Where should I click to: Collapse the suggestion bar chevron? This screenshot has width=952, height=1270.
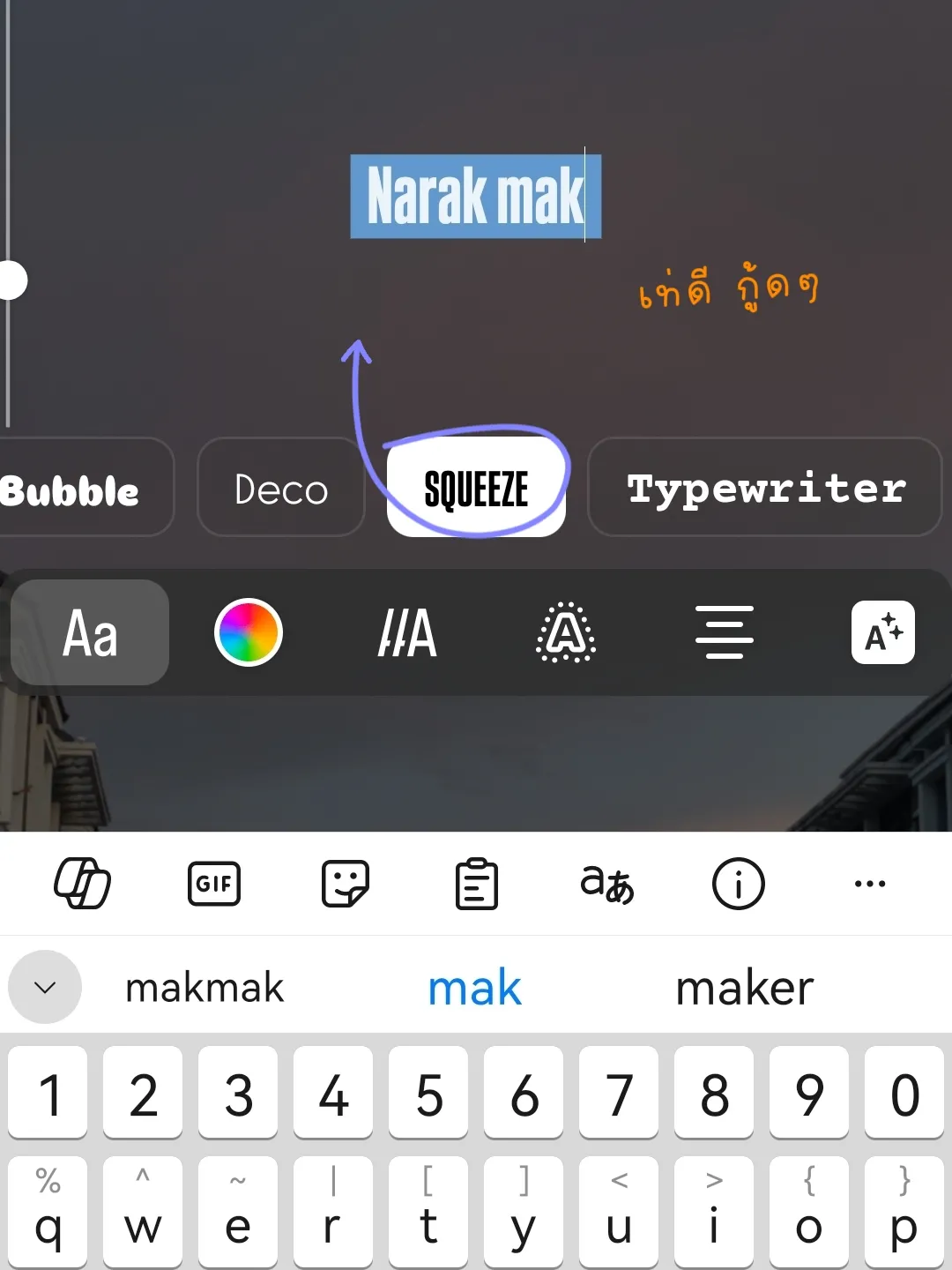coord(45,987)
